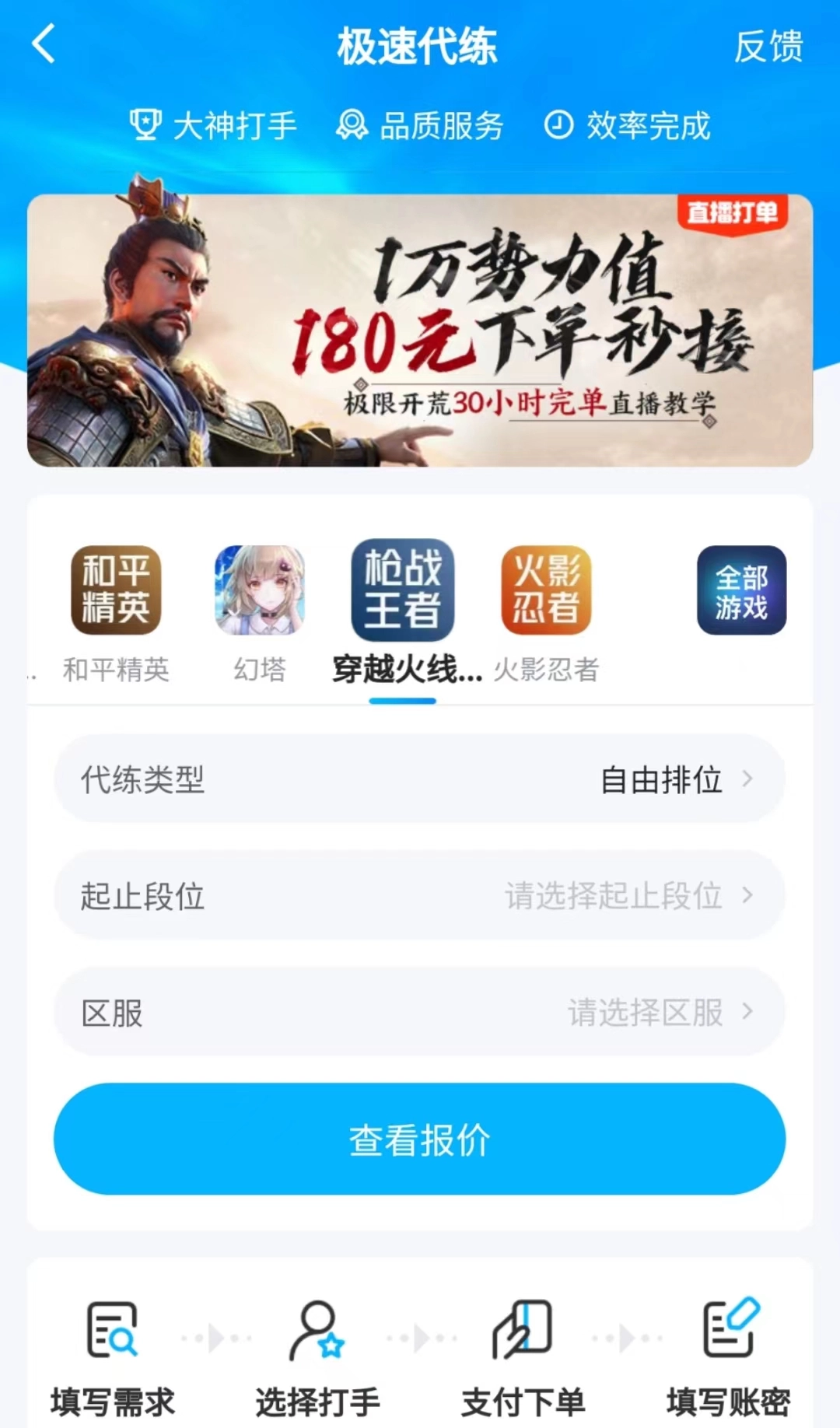
Task: Switch to the 幻塔 game tab
Action: point(260,612)
